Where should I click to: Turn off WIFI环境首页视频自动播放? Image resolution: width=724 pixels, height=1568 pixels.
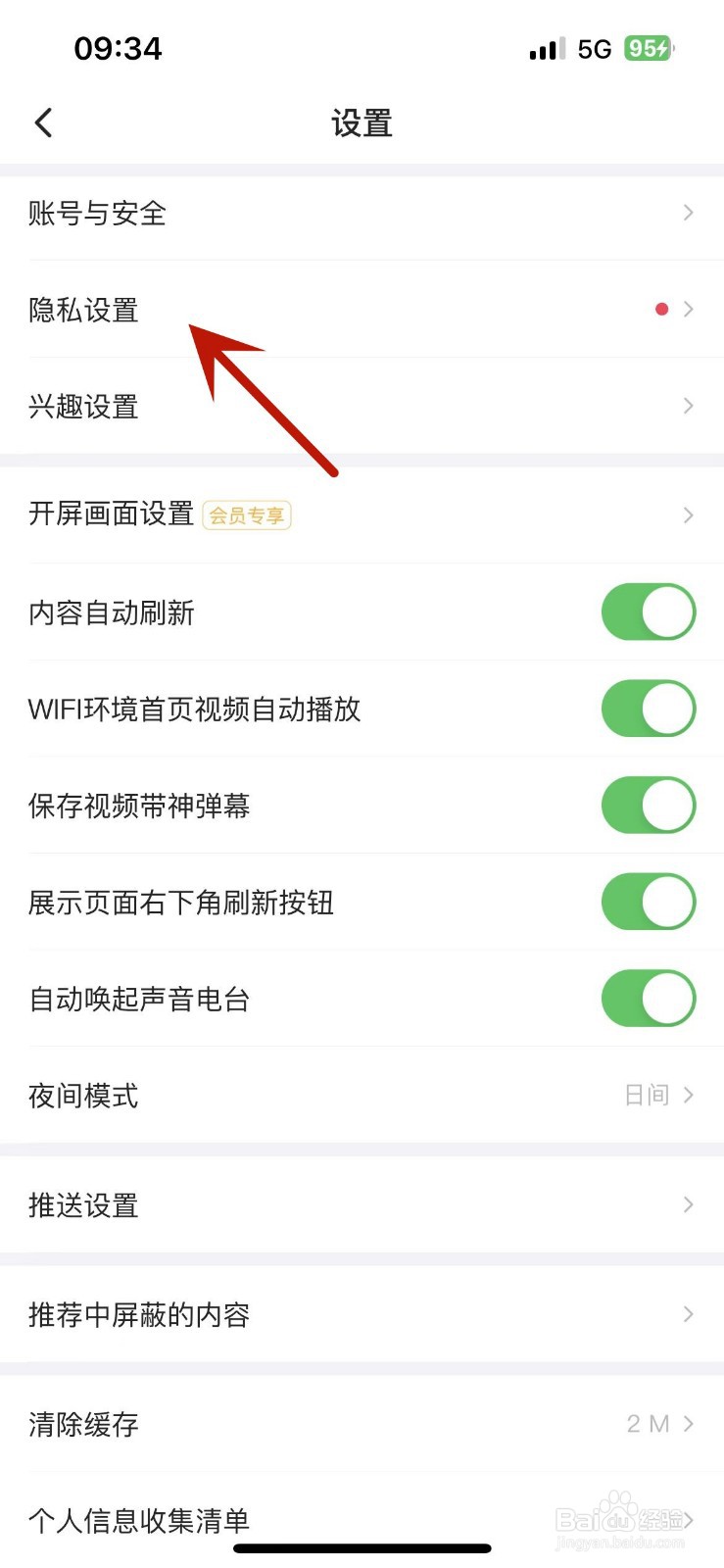tap(649, 709)
